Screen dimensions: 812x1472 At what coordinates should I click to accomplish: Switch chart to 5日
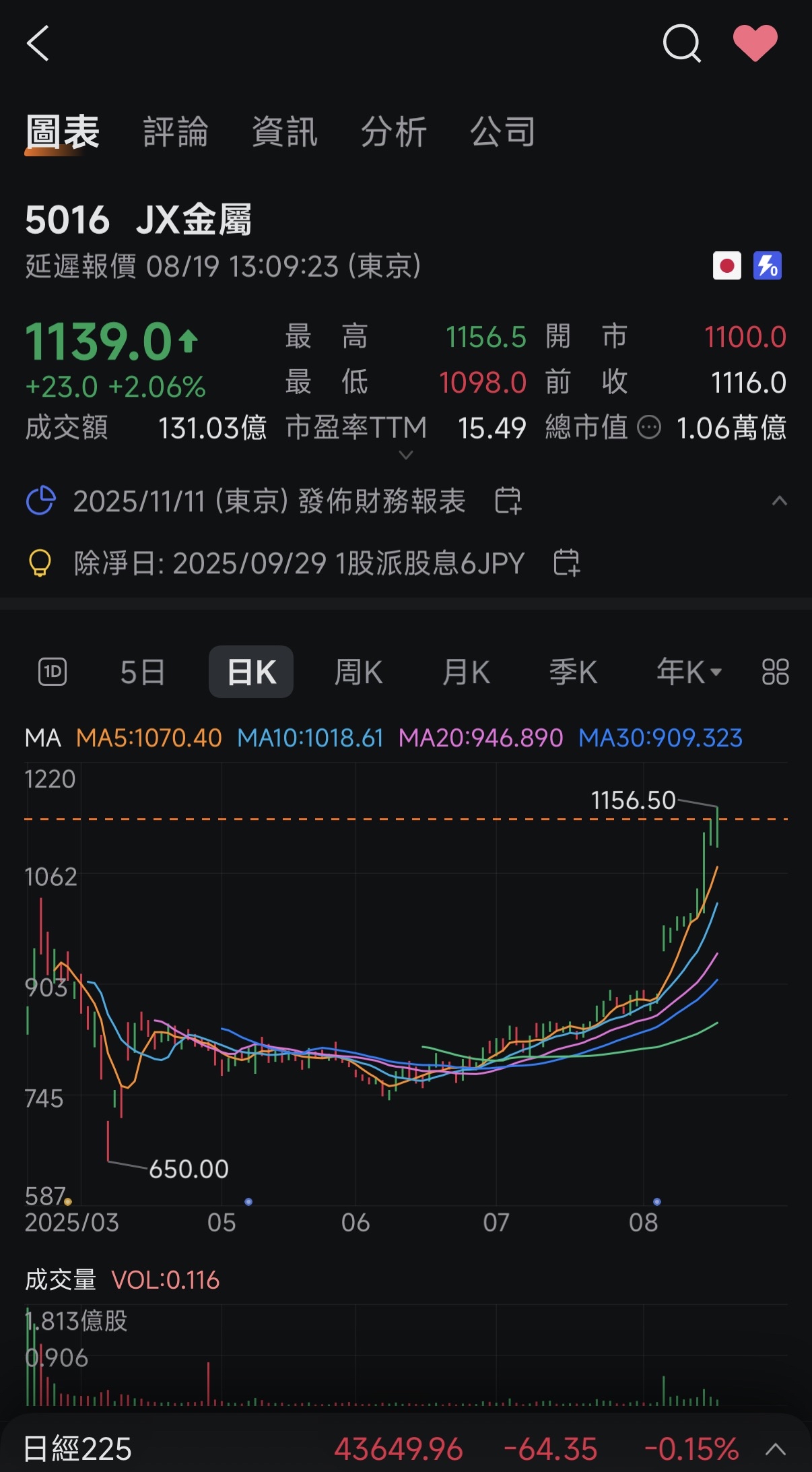[x=143, y=672]
